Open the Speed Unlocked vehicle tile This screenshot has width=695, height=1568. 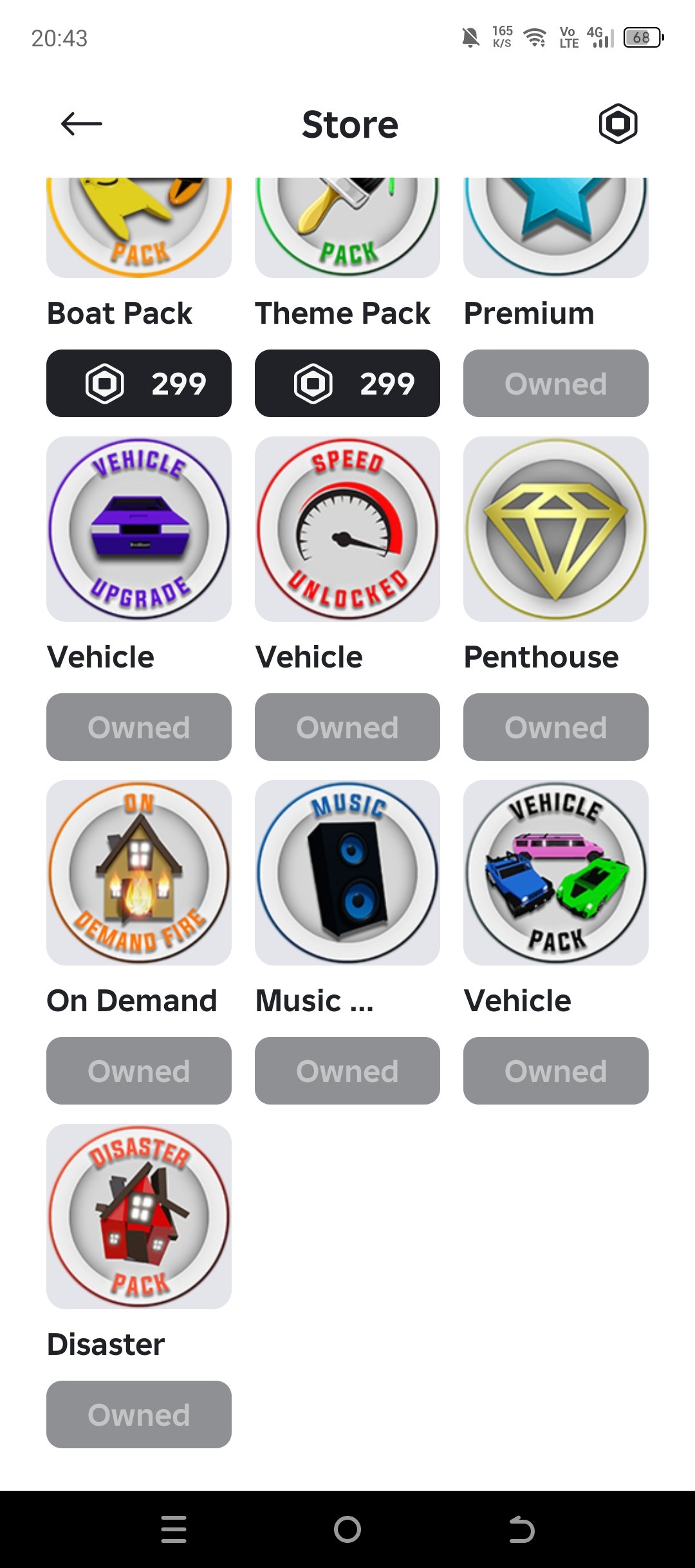point(347,529)
